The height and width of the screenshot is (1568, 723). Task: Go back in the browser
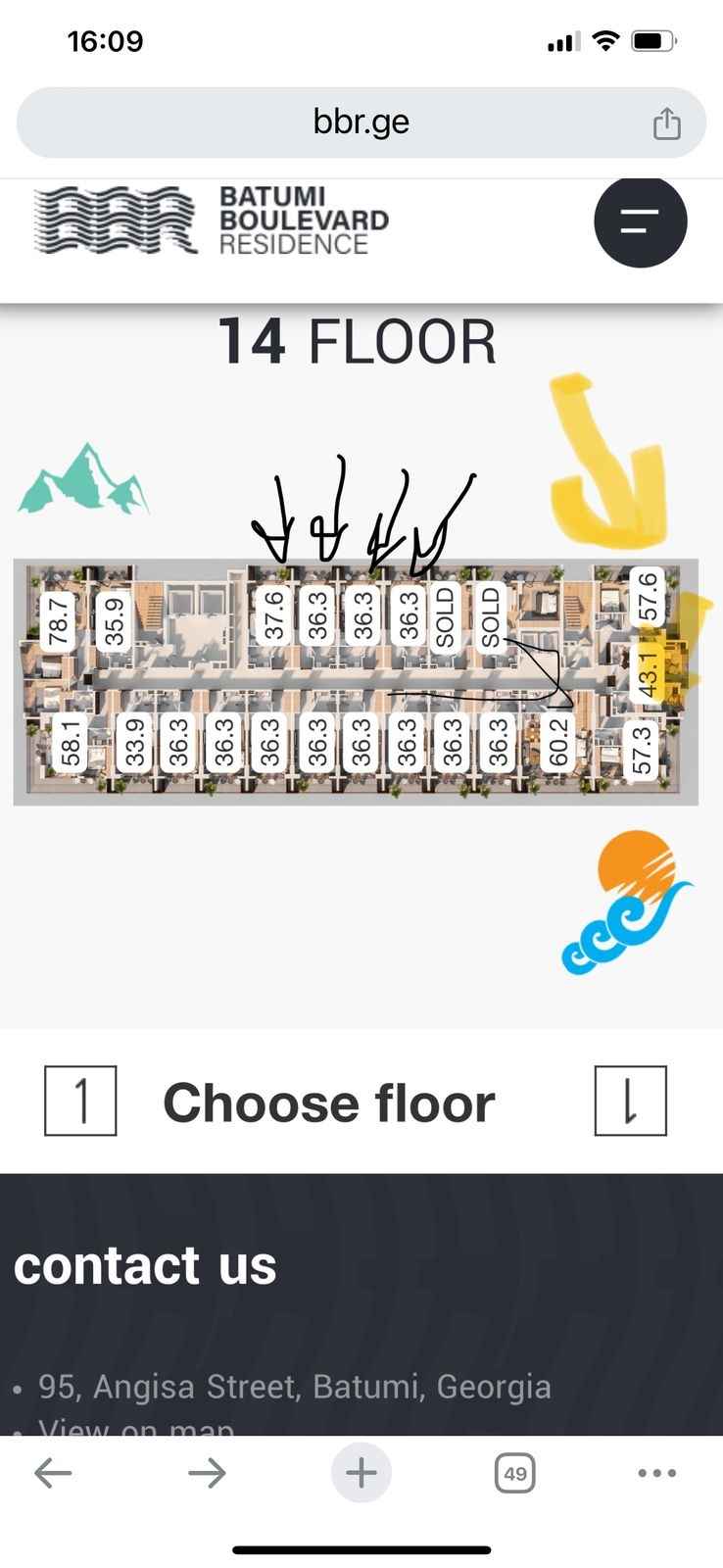53,1472
